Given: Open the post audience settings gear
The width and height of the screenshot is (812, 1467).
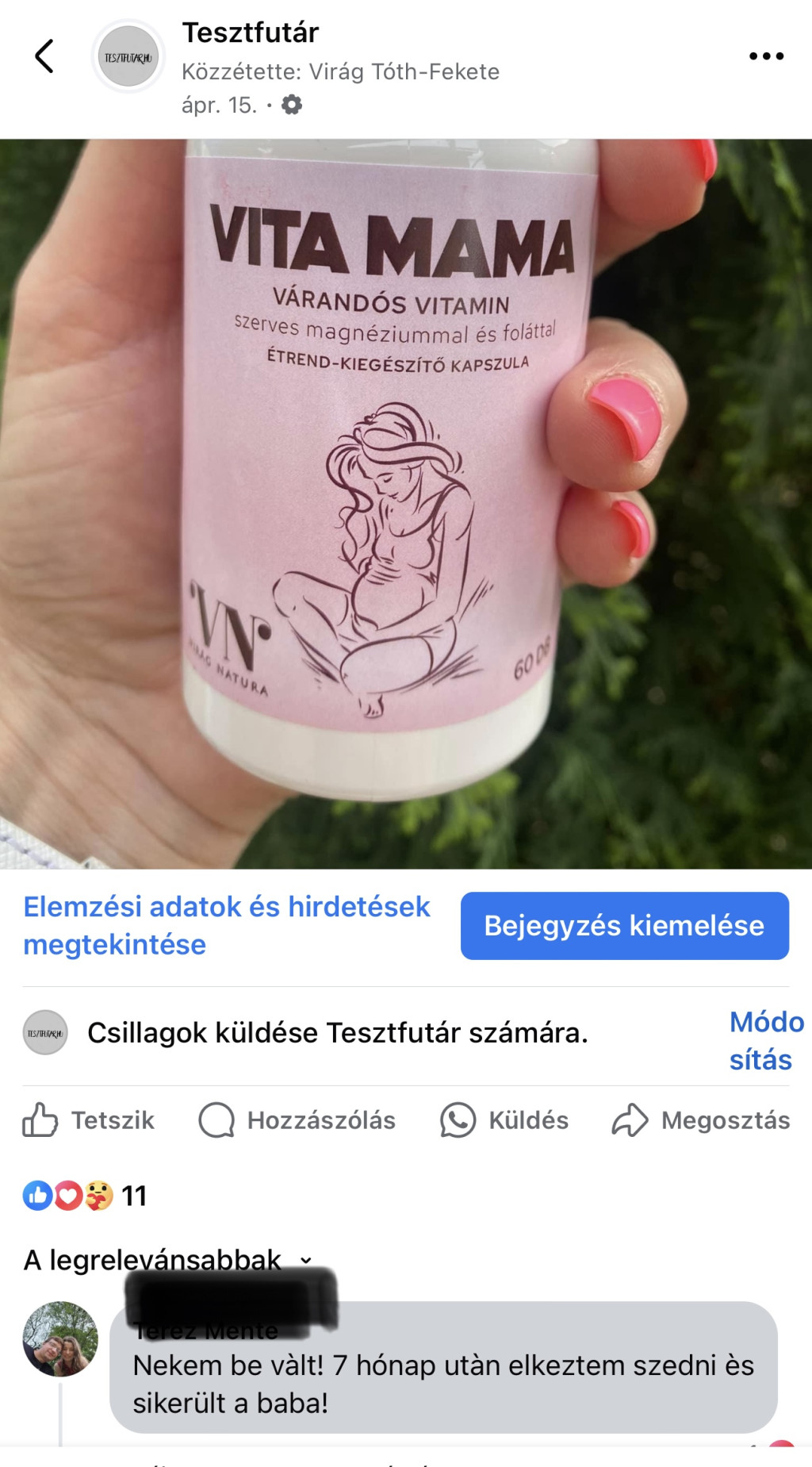Looking at the screenshot, I should pos(292,105).
